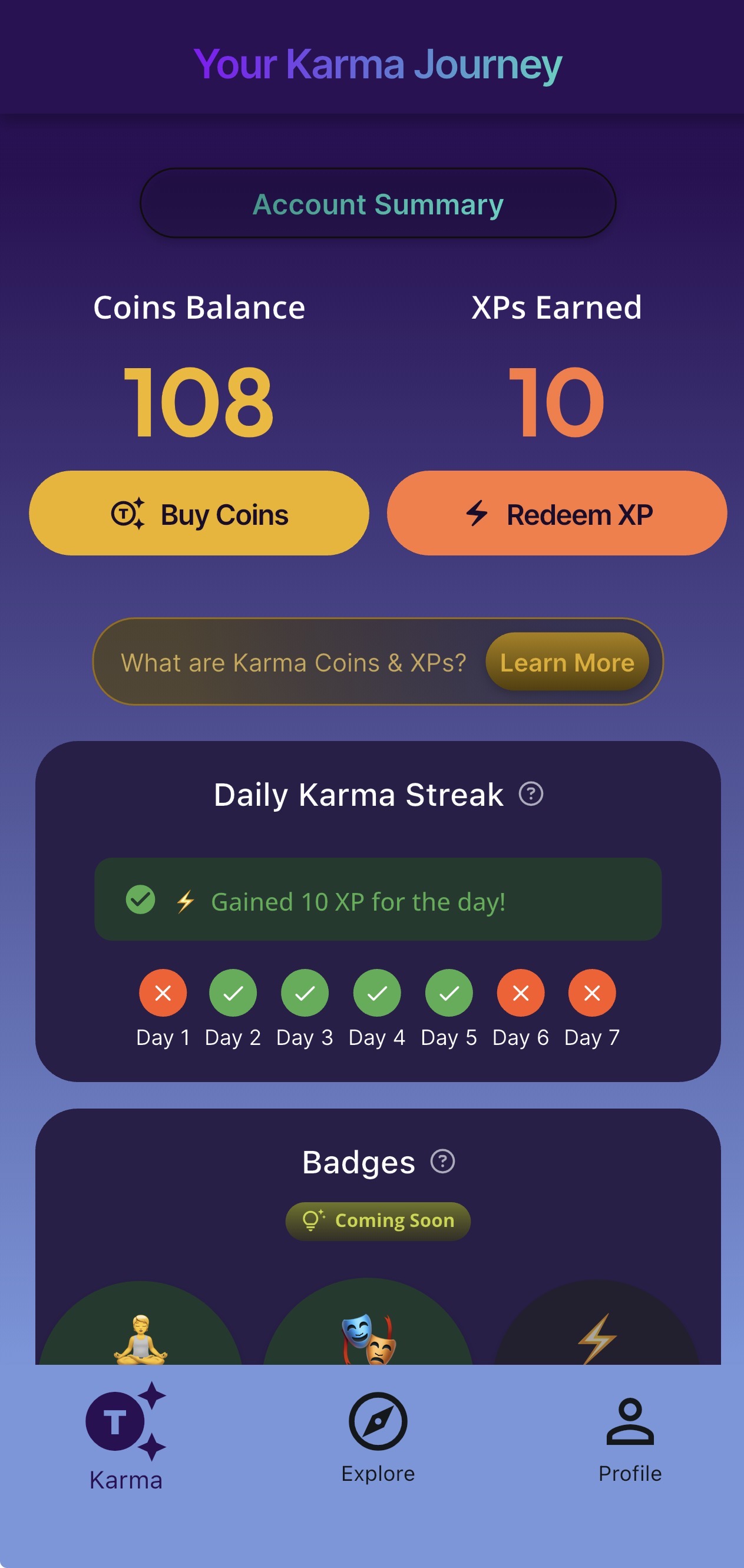744x1568 pixels.
Task: Go to the Profile tab
Action: coord(630,1437)
